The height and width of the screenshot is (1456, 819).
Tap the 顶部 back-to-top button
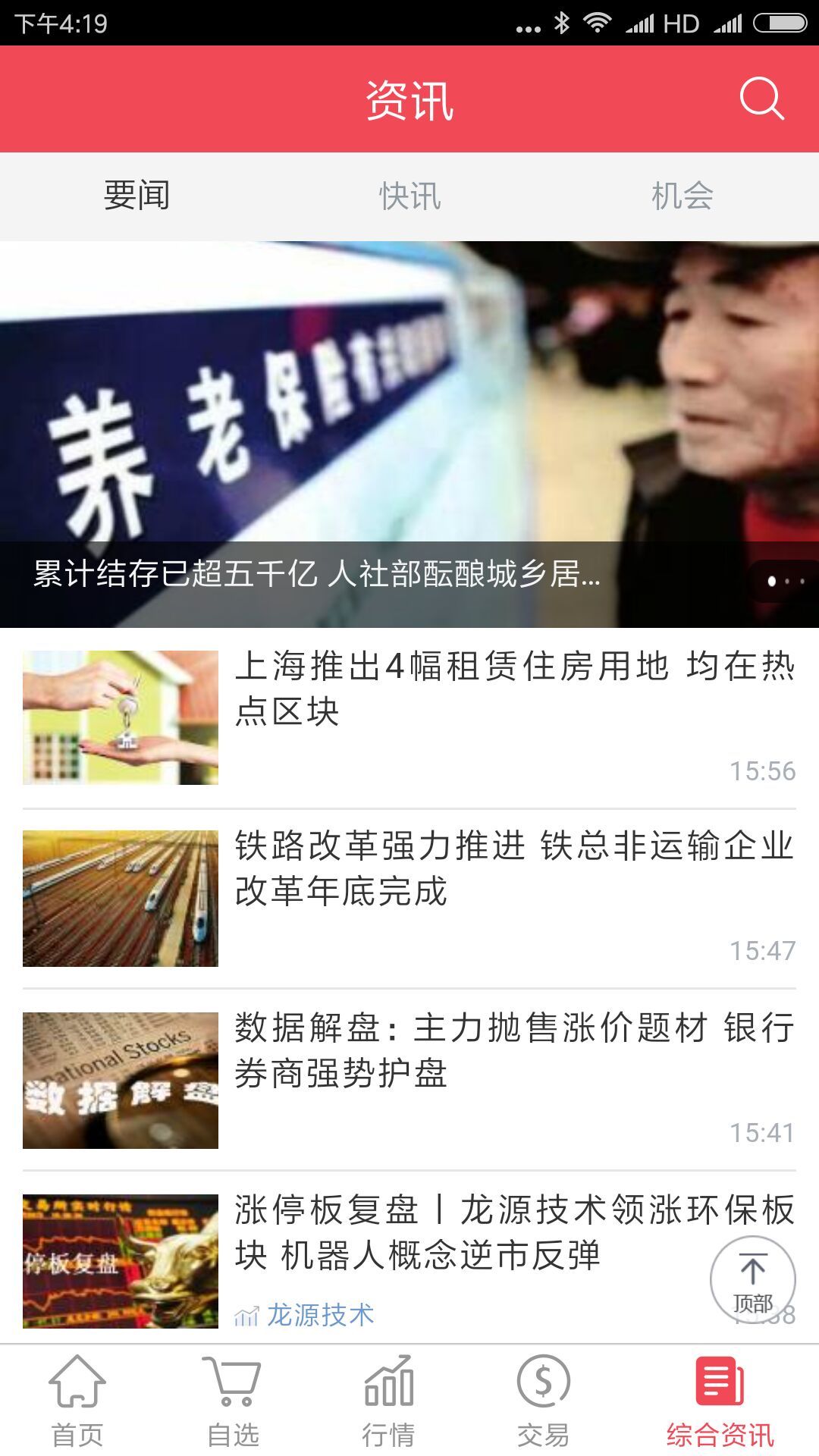point(752,1280)
